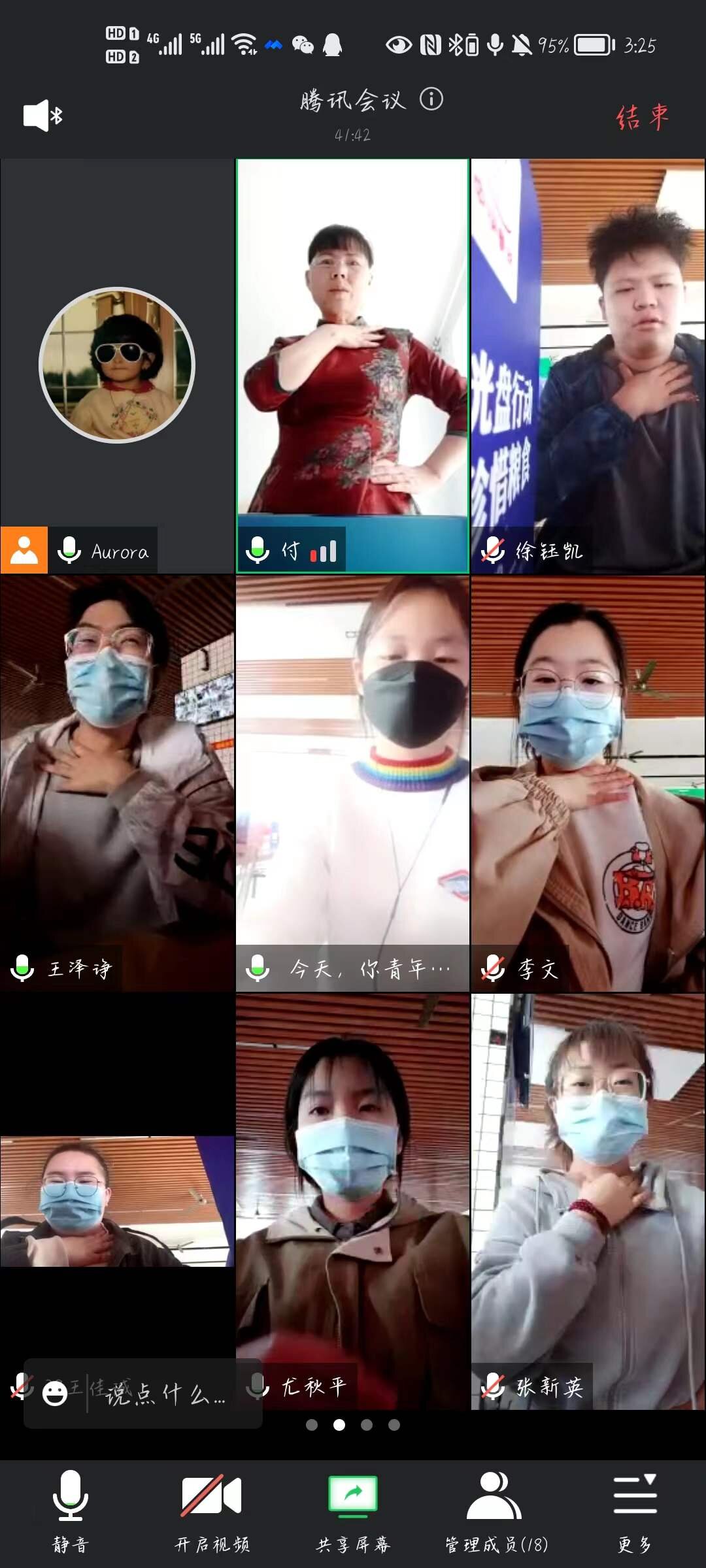The image size is (706, 1568).
Task: Tap the speaker audio output icon
Action: [x=42, y=116]
